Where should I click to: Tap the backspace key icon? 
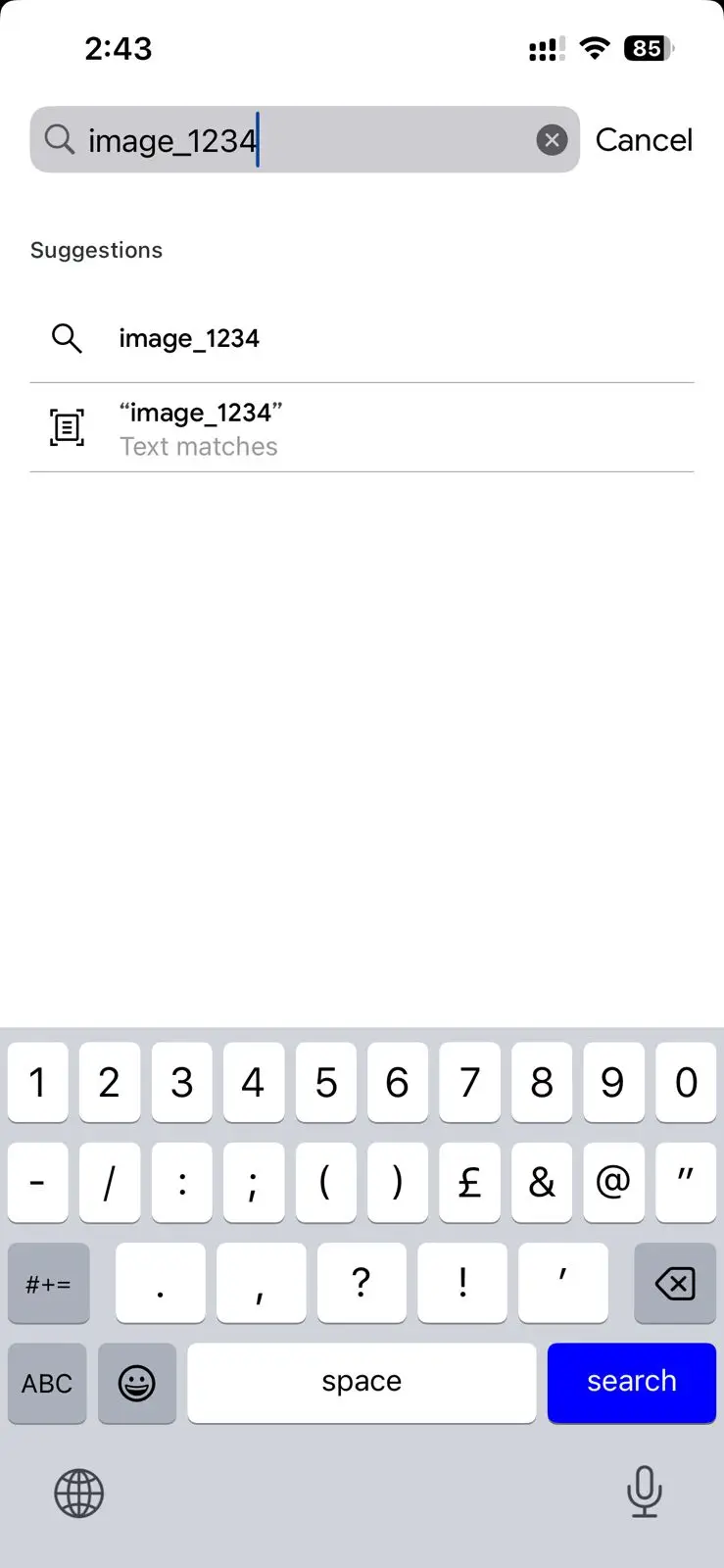point(674,1283)
